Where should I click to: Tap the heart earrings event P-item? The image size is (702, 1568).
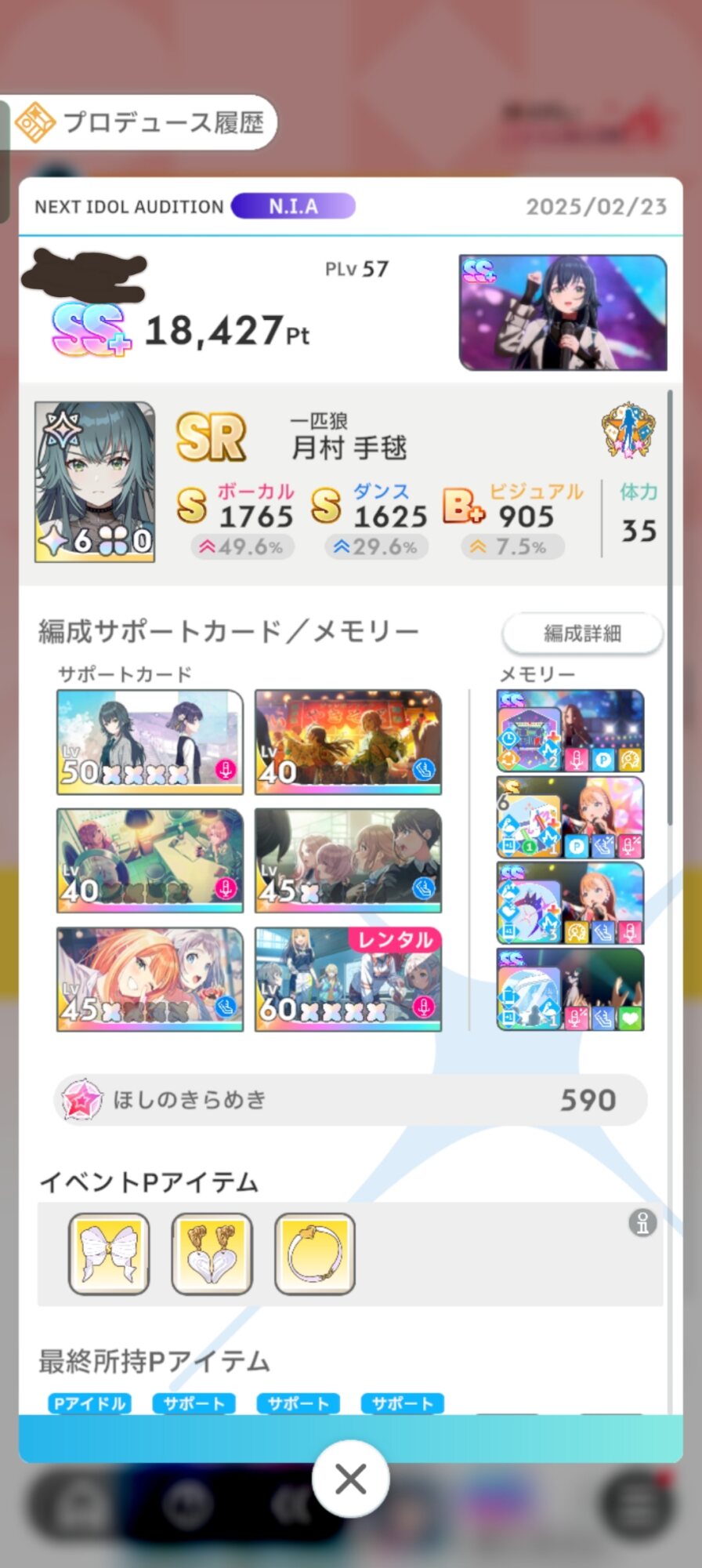point(212,1254)
